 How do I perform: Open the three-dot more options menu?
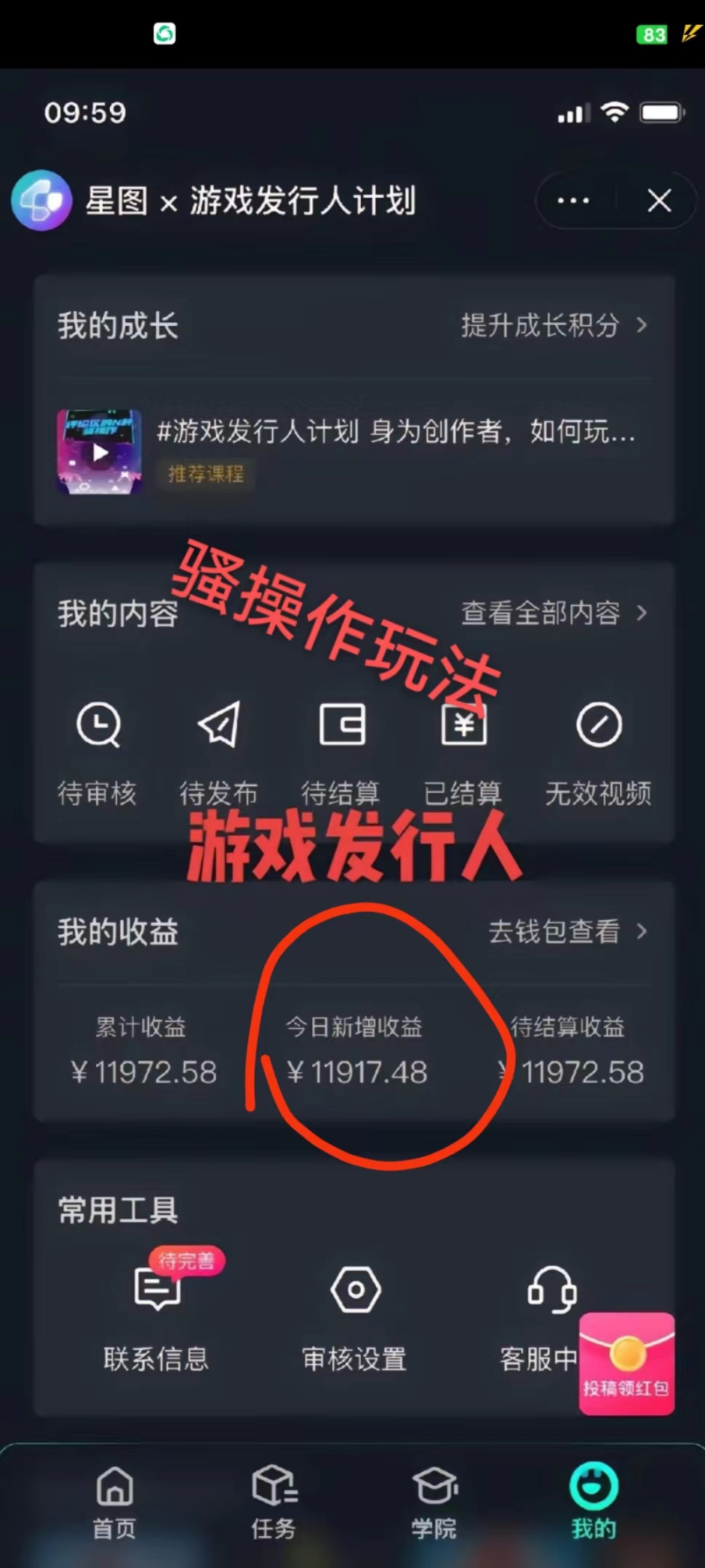[x=574, y=201]
